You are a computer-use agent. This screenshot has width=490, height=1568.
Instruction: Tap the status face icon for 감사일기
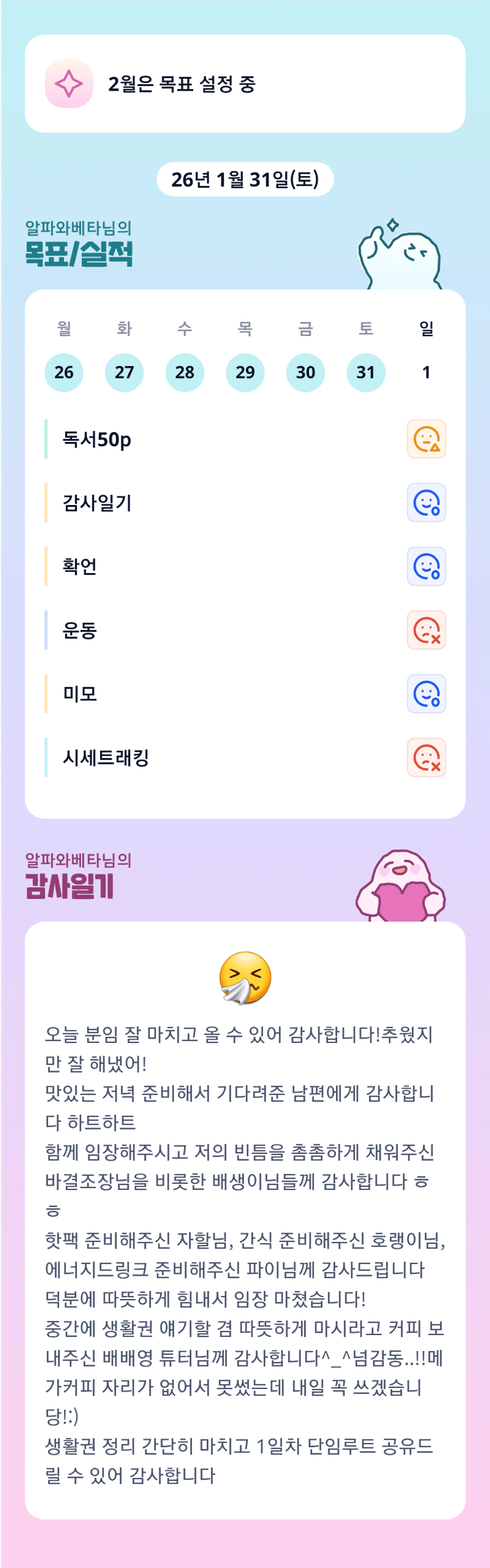tap(426, 503)
